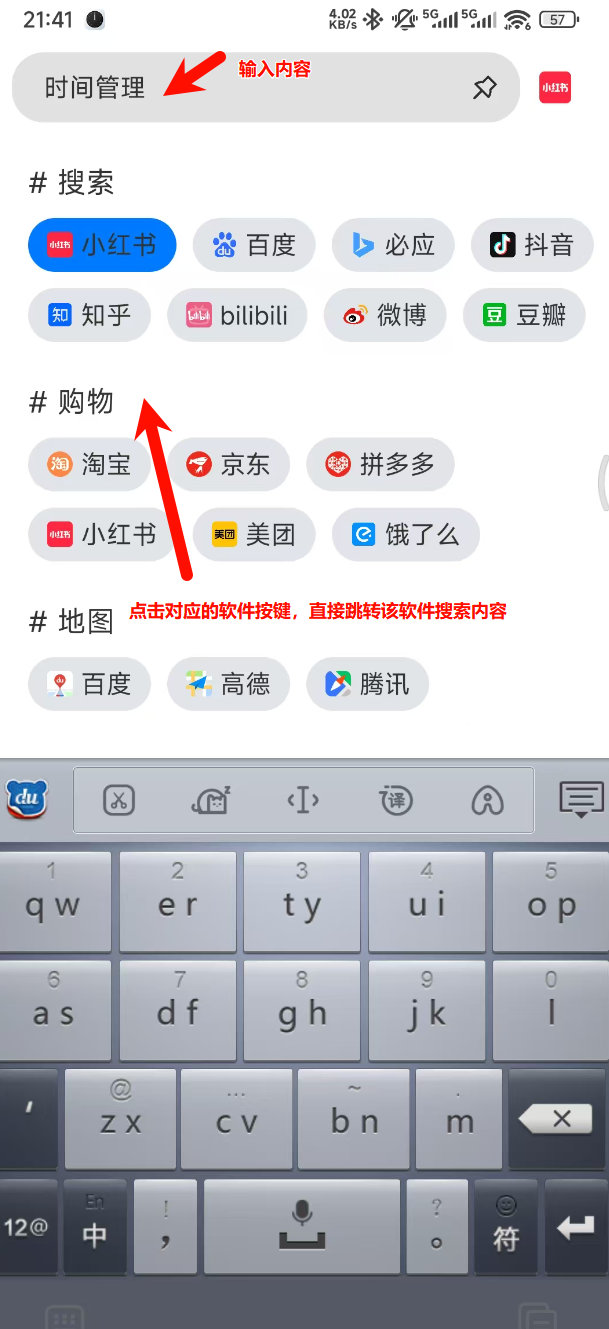The width and height of the screenshot is (609, 1329).
Task: Search in 微博
Action: coord(385,316)
